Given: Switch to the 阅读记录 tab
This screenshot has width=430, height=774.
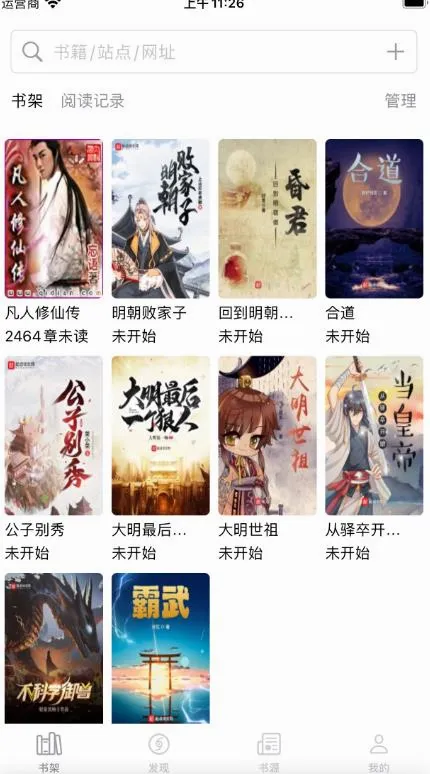Looking at the screenshot, I should [x=92, y=101].
